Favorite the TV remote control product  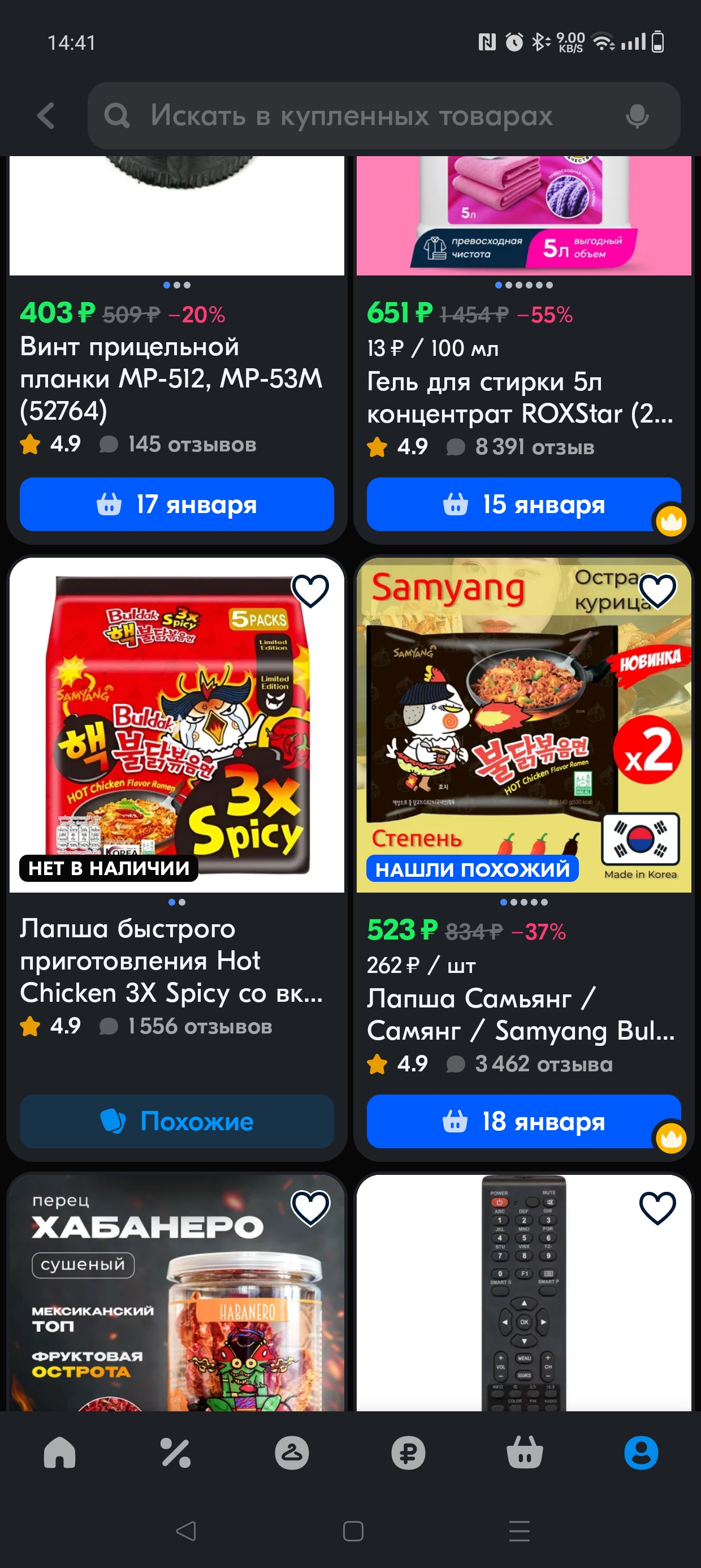(657, 1208)
